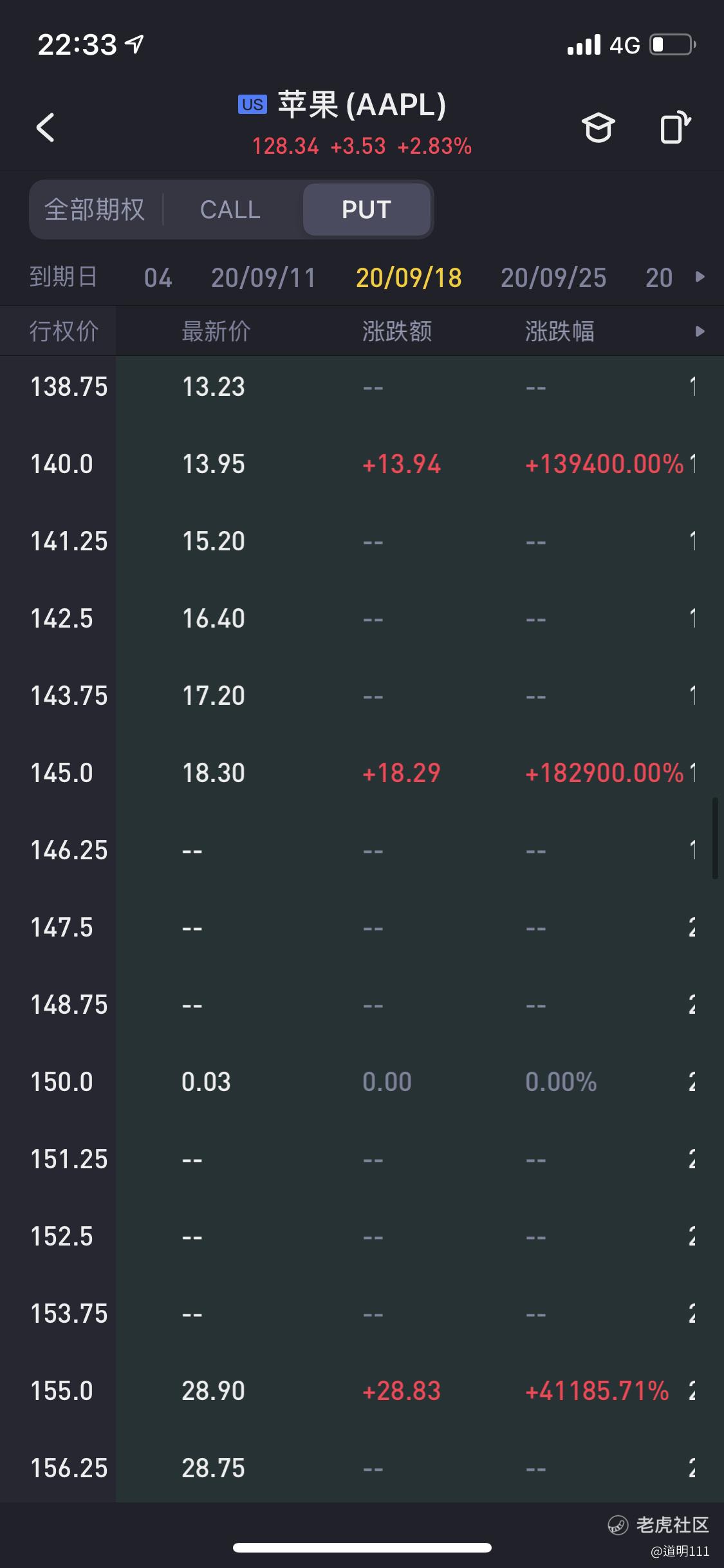Choose expiry date 20/09/11
The width and height of the screenshot is (724, 1568).
point(264,278)
